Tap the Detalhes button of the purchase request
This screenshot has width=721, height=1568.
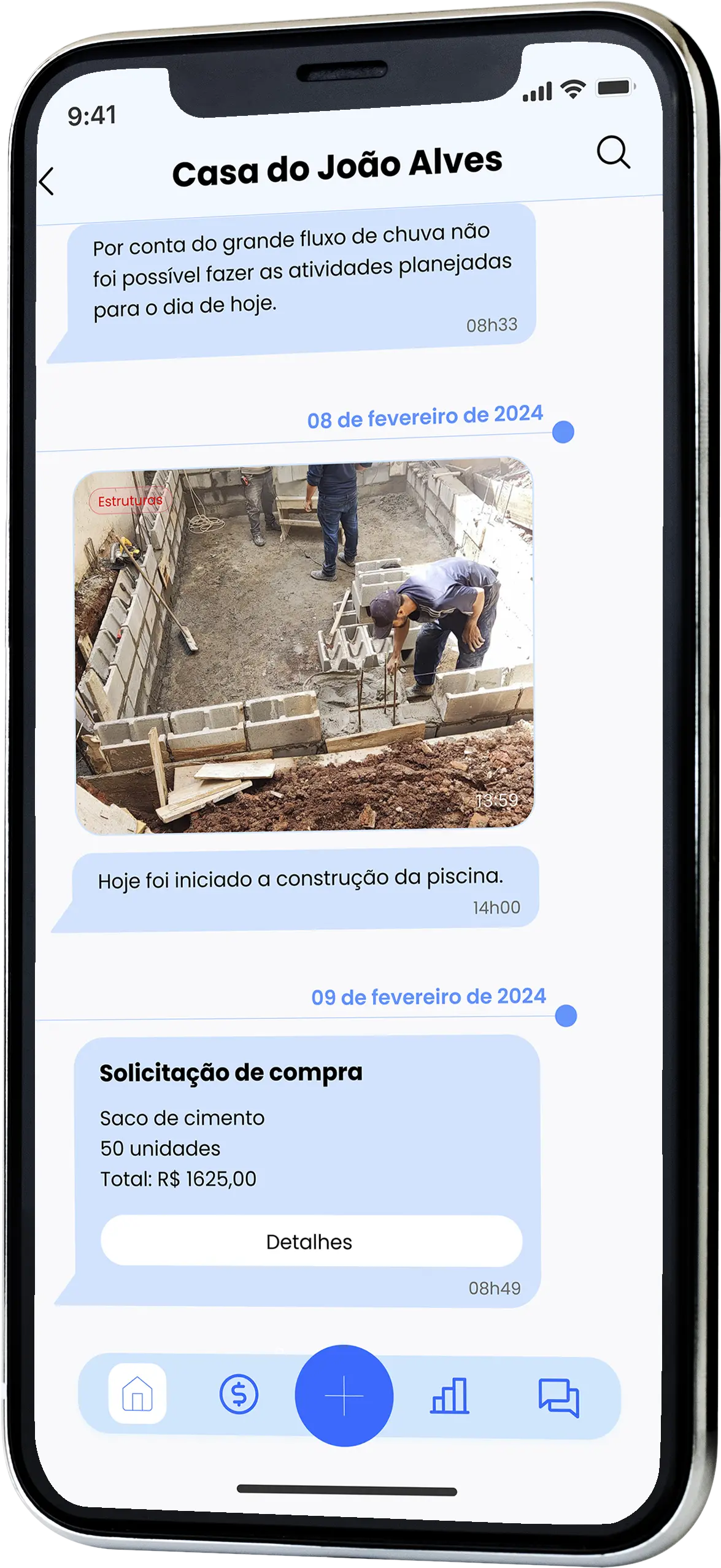point(311,1242)
